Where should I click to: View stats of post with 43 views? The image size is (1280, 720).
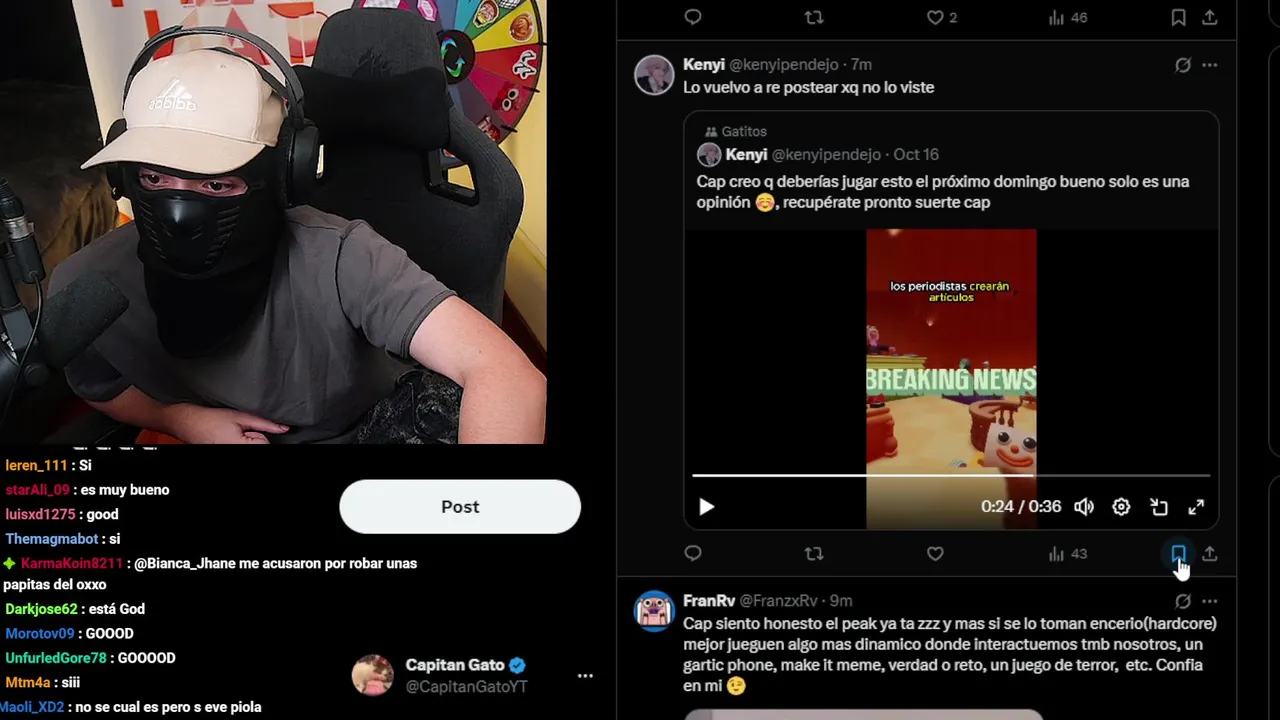click(x=1066, y=554)
